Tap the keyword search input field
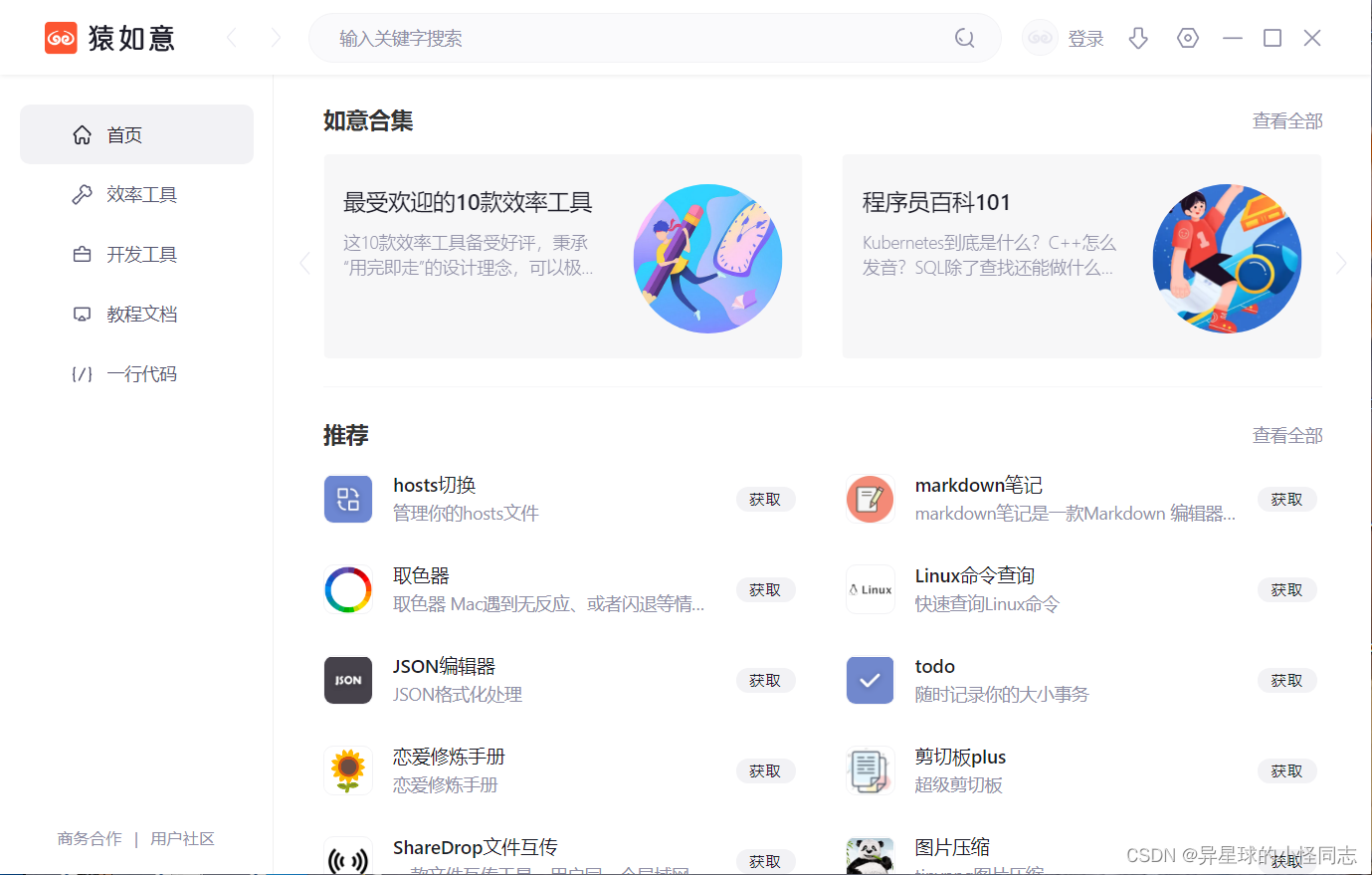1372x875 pixels. pos(637,39)
